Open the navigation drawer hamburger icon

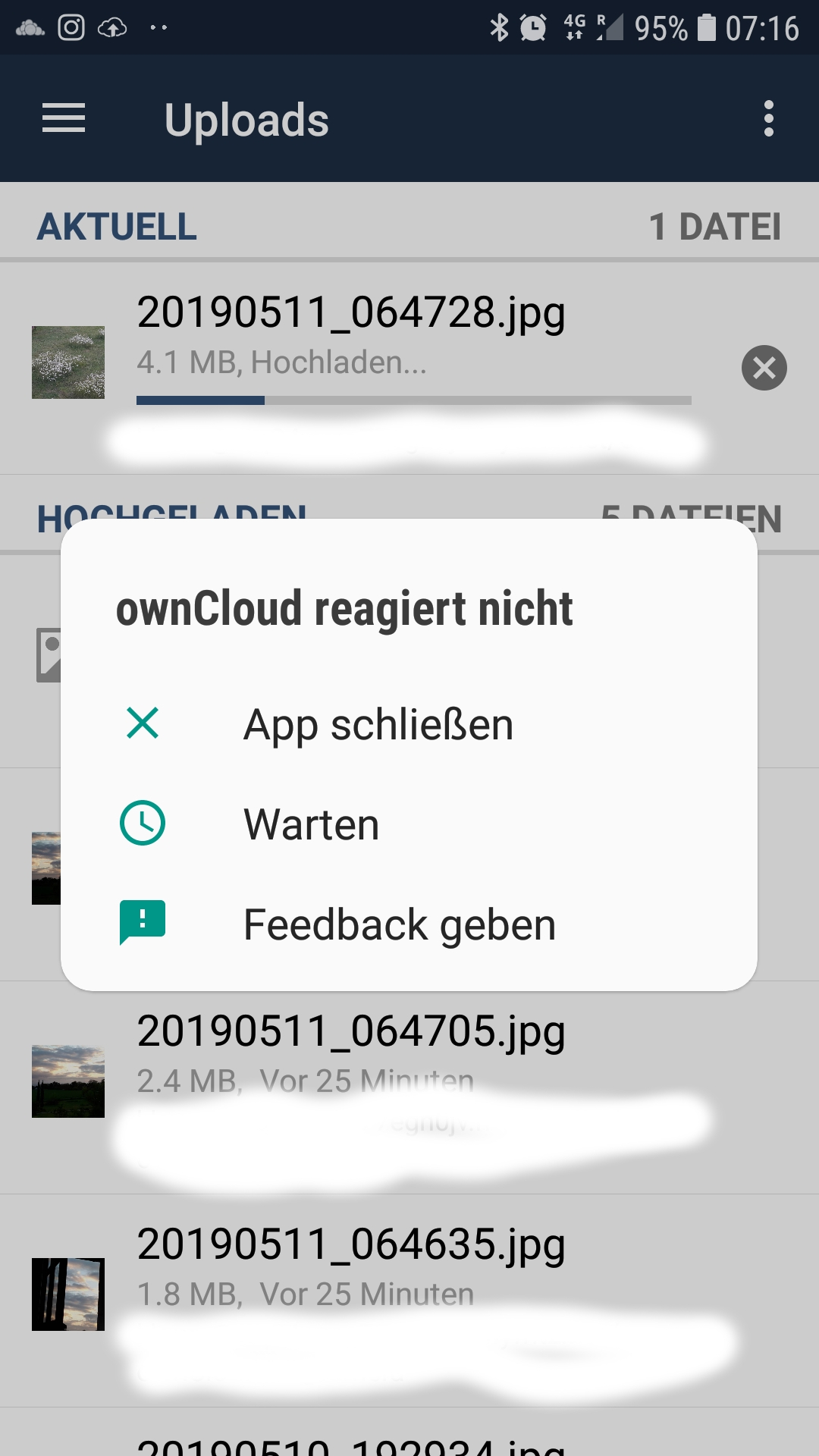click(x=62, y=118)
